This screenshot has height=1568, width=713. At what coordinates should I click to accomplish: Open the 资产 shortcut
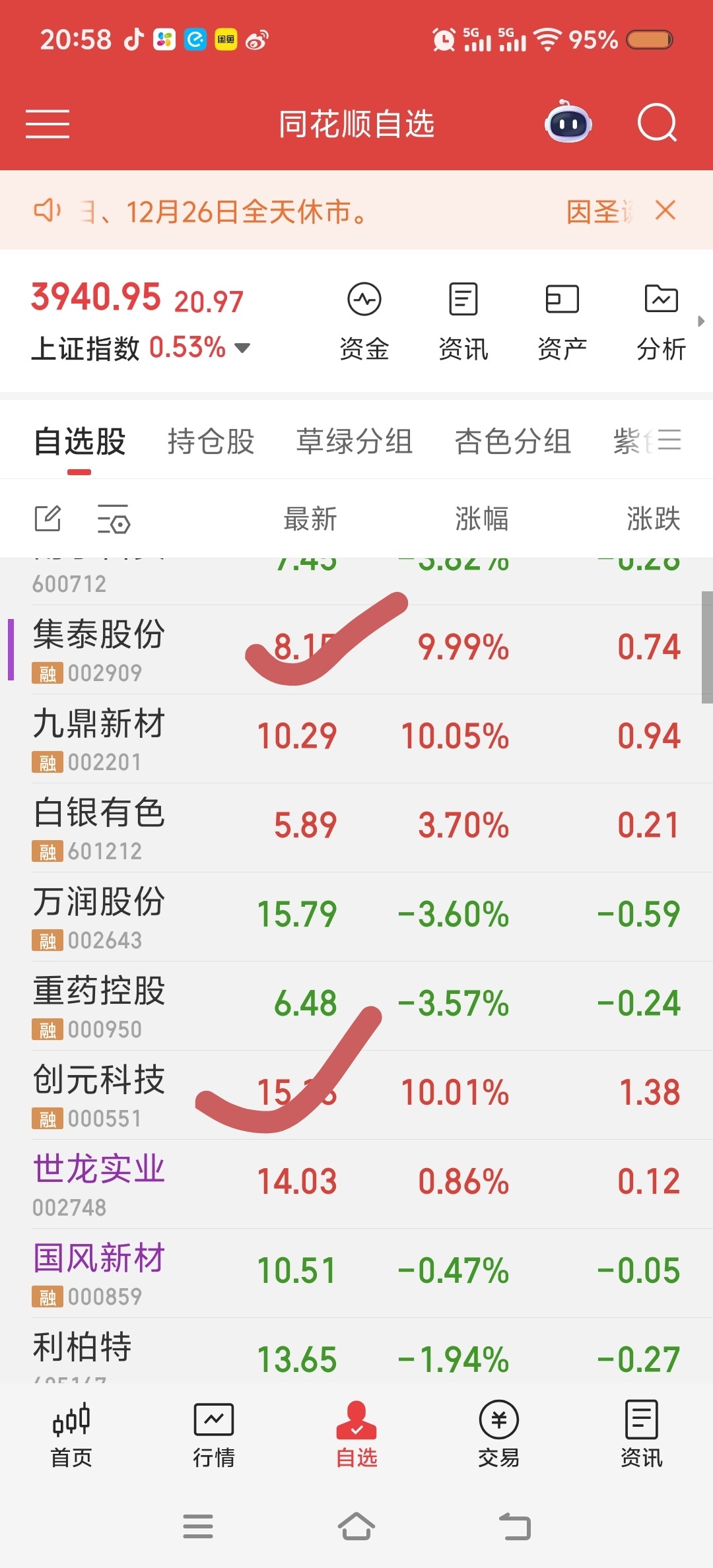coord(562,321)
